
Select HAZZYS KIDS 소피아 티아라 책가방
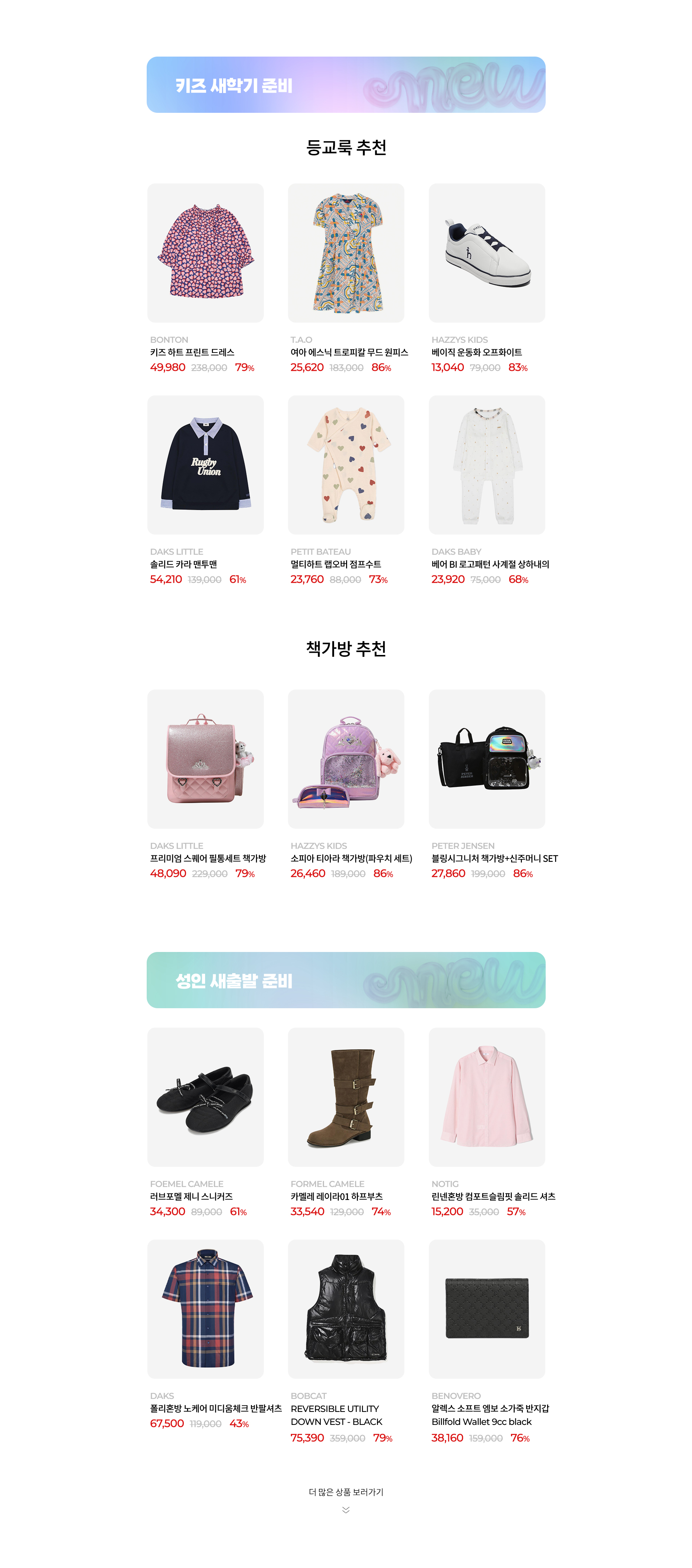pos(346,759)
